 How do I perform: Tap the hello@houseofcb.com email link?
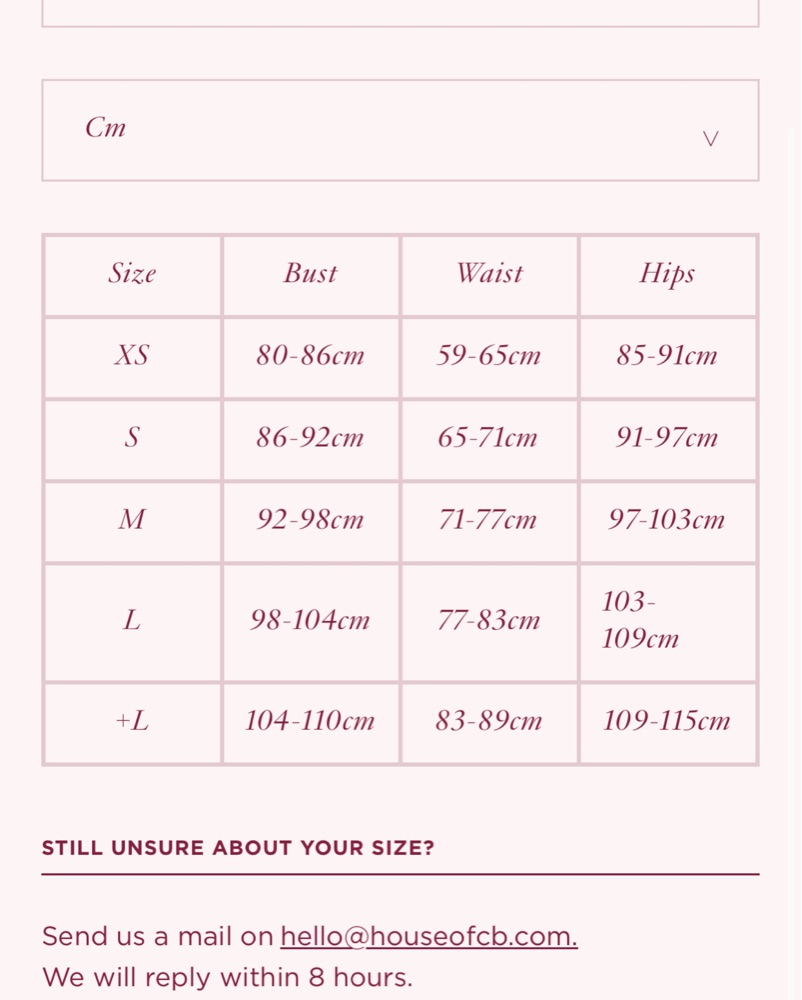pos(428,936)
